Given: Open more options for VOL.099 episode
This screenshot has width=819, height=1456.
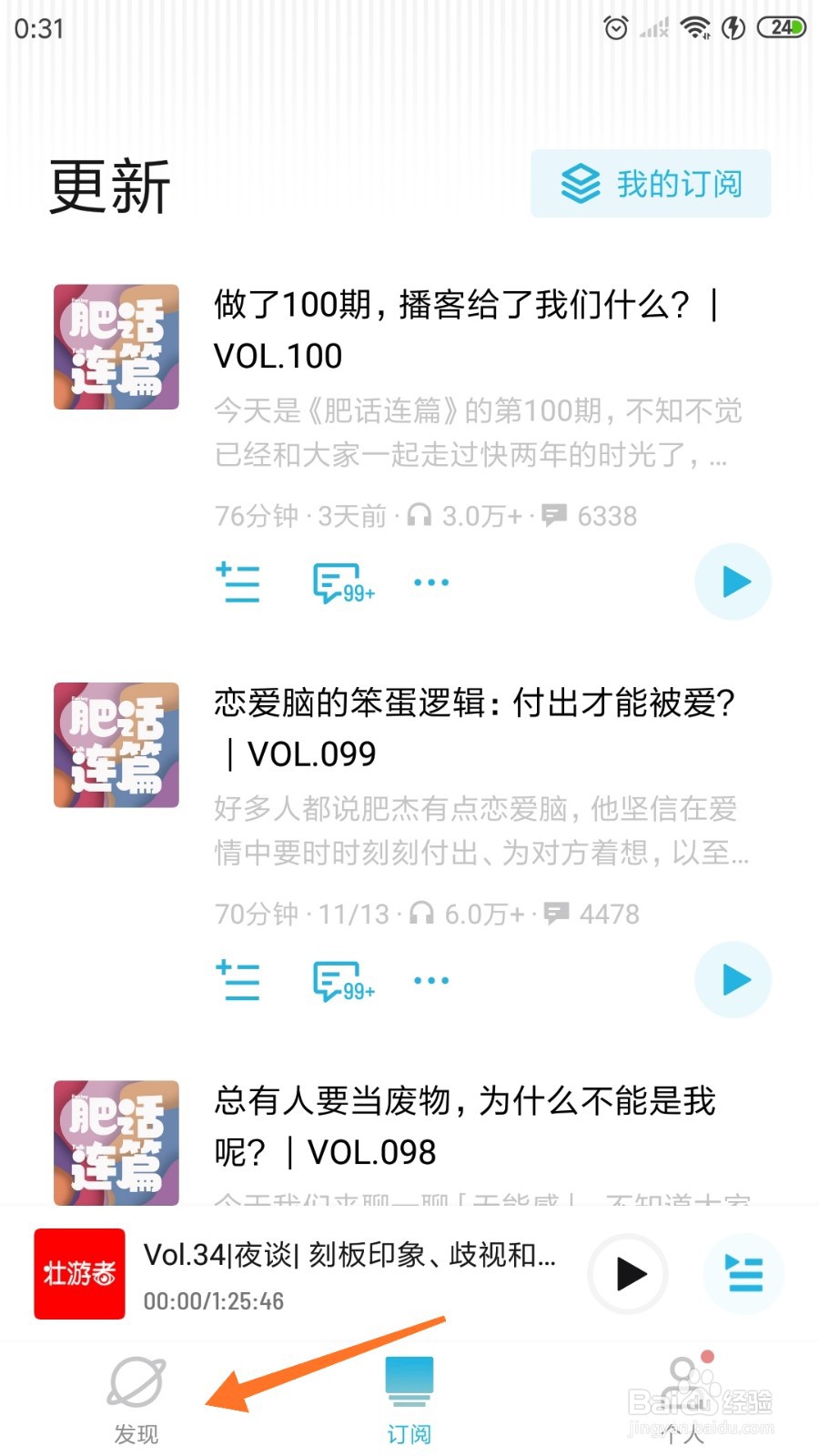Looking at the screenshot, I should (x=430, y=979).
